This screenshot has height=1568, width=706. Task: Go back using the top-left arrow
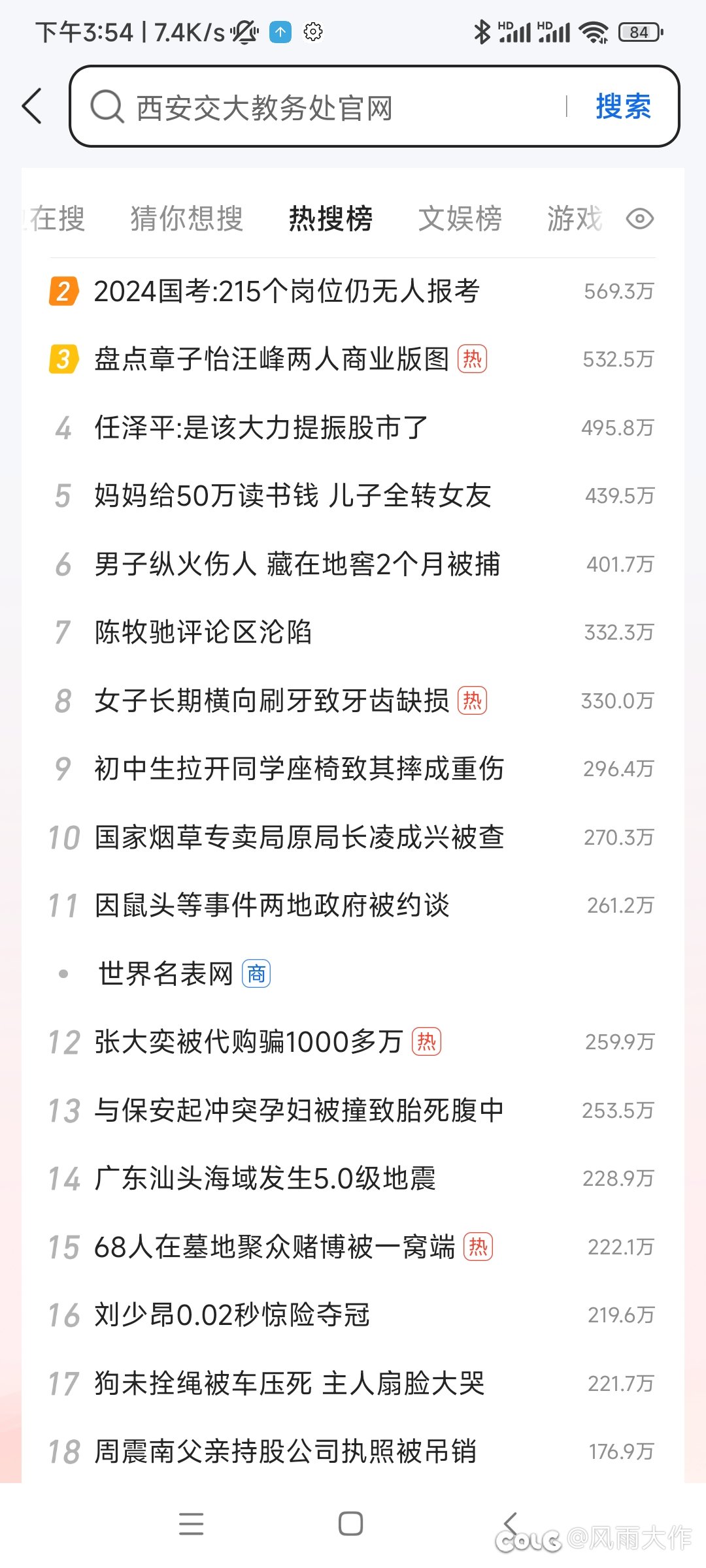click(x=33, y=106)
